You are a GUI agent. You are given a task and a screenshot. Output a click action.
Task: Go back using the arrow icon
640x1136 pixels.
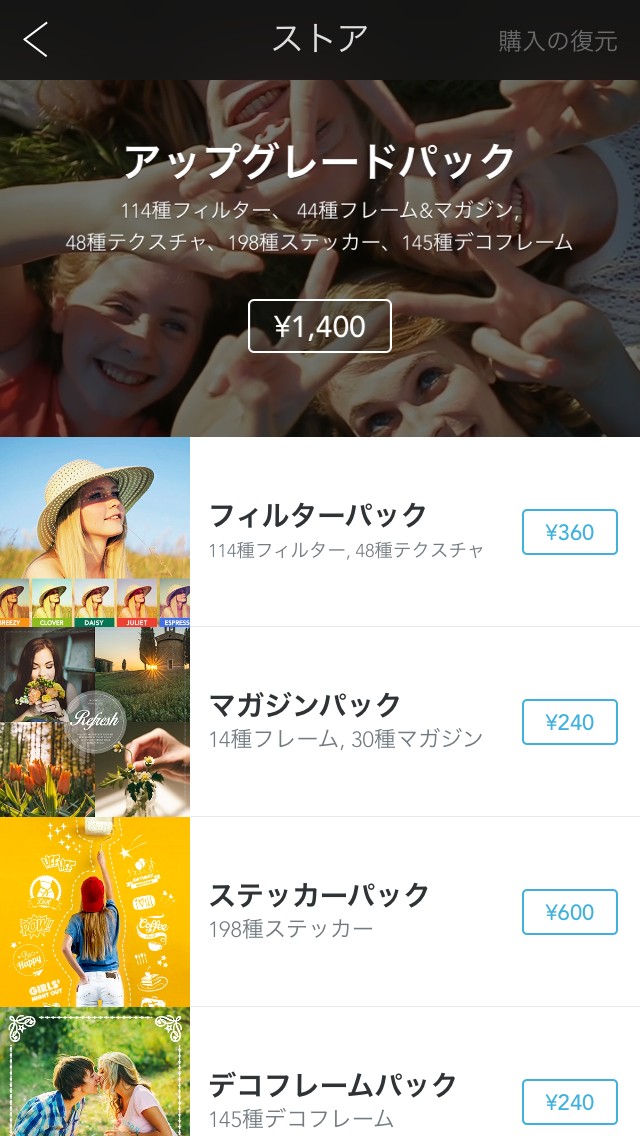[x=36, y=40]
